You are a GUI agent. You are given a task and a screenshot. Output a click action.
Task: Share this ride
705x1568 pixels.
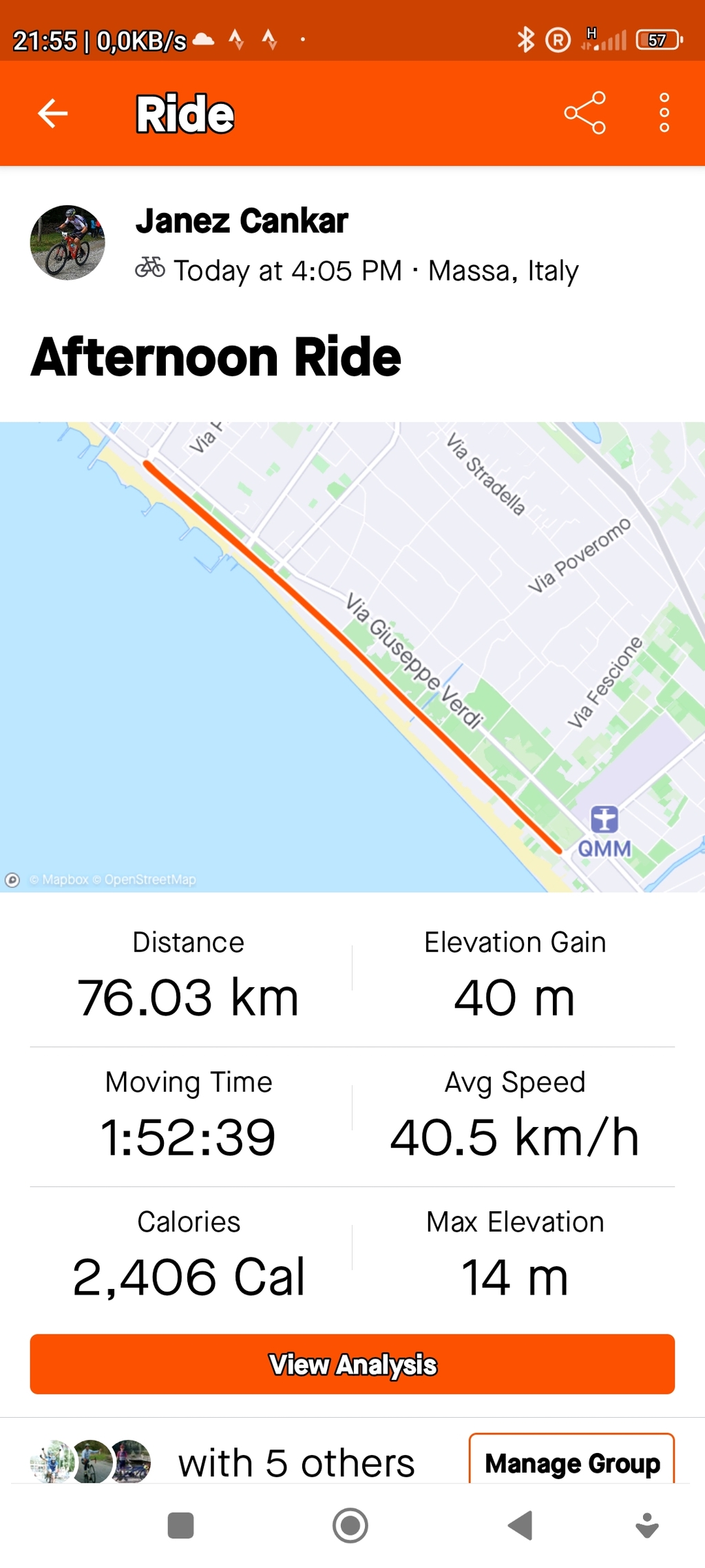coord(585,113)
